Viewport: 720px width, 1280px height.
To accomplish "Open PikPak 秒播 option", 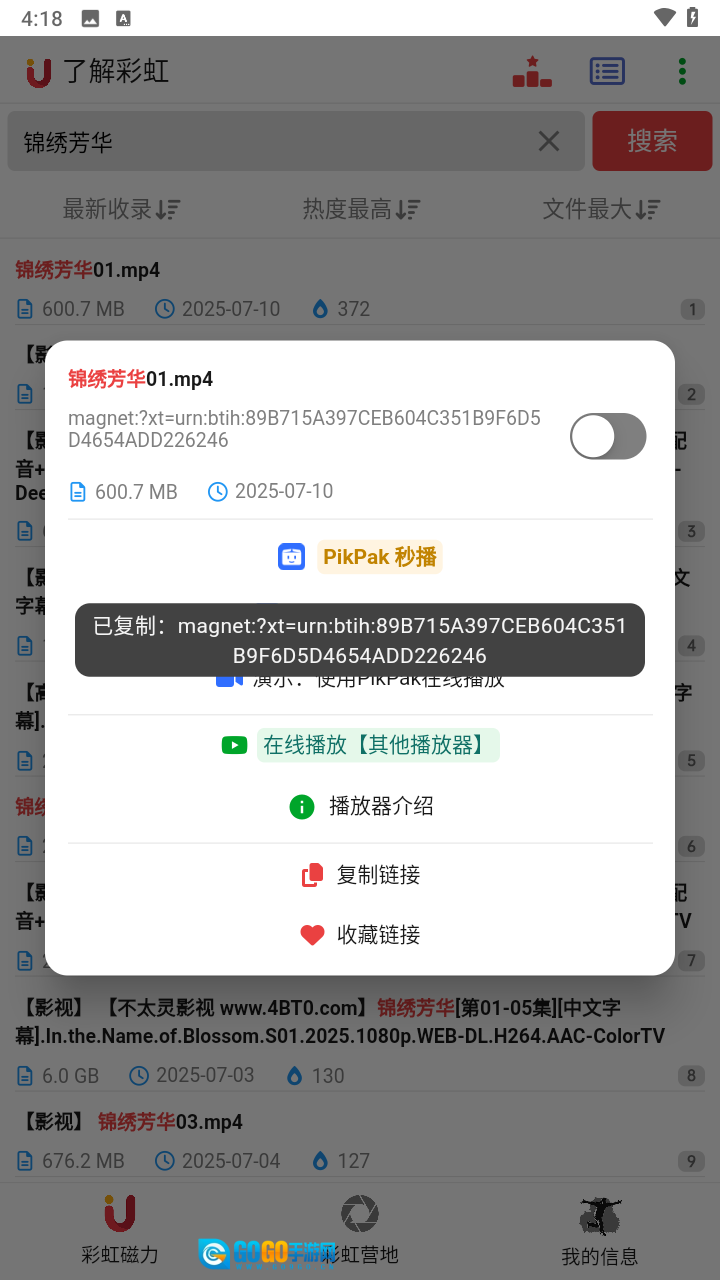I will coord(360,557).
